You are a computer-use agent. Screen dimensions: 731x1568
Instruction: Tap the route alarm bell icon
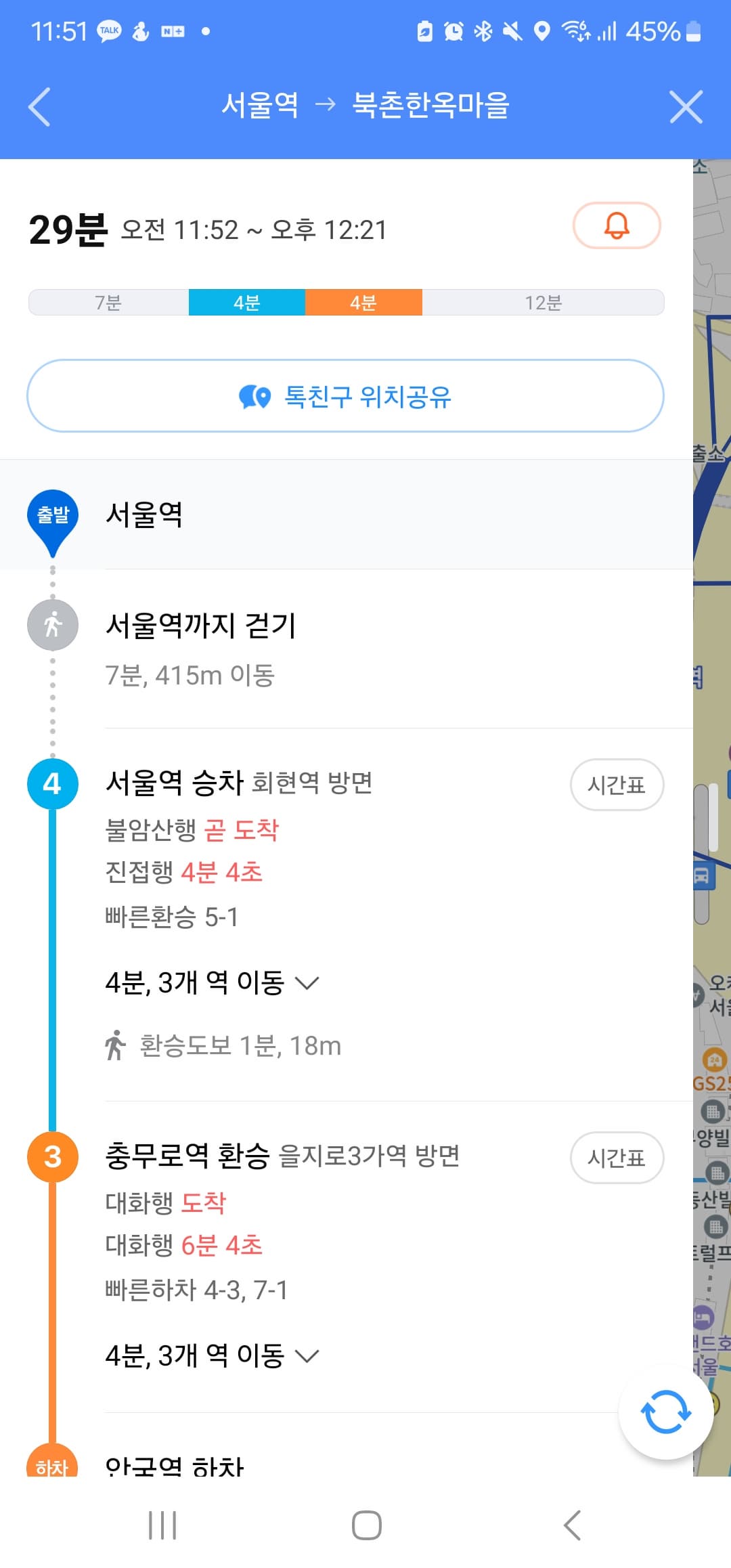click(x=617, y=225)
